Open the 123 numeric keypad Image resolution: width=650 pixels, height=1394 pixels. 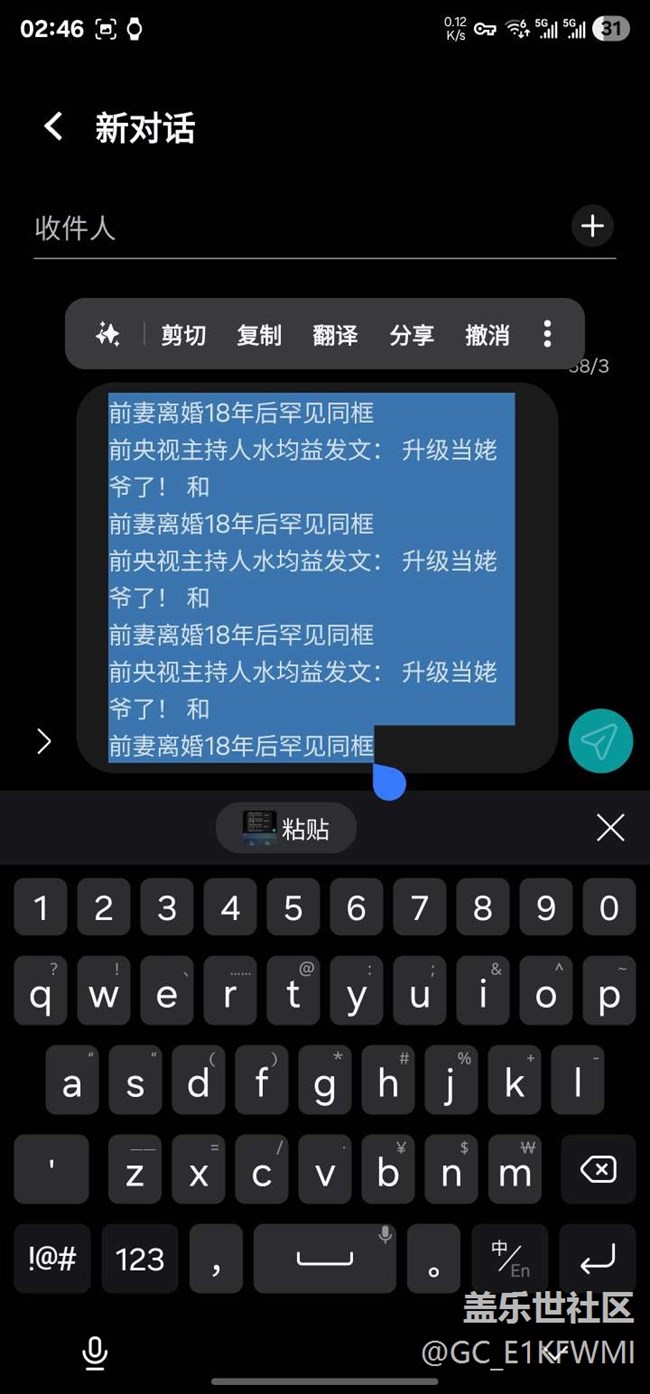tap(140, 1259)
